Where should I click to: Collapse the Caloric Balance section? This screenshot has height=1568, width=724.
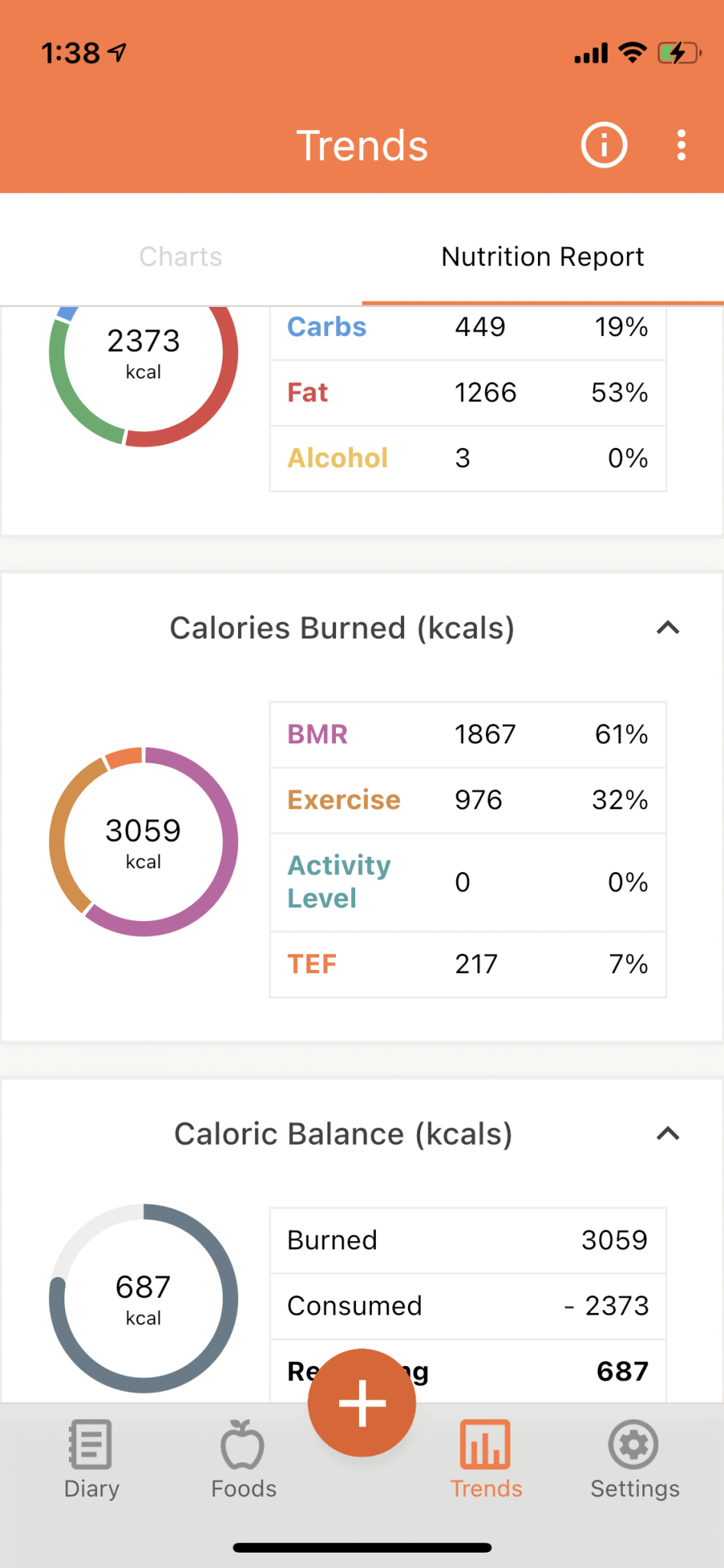[668, 1134]
